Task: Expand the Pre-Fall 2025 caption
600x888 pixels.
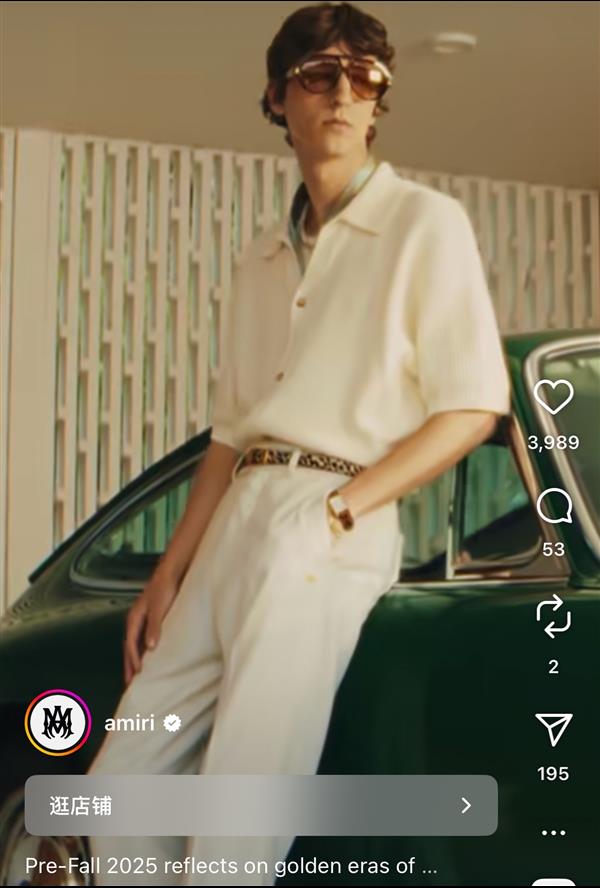Action: coord(231,865)
